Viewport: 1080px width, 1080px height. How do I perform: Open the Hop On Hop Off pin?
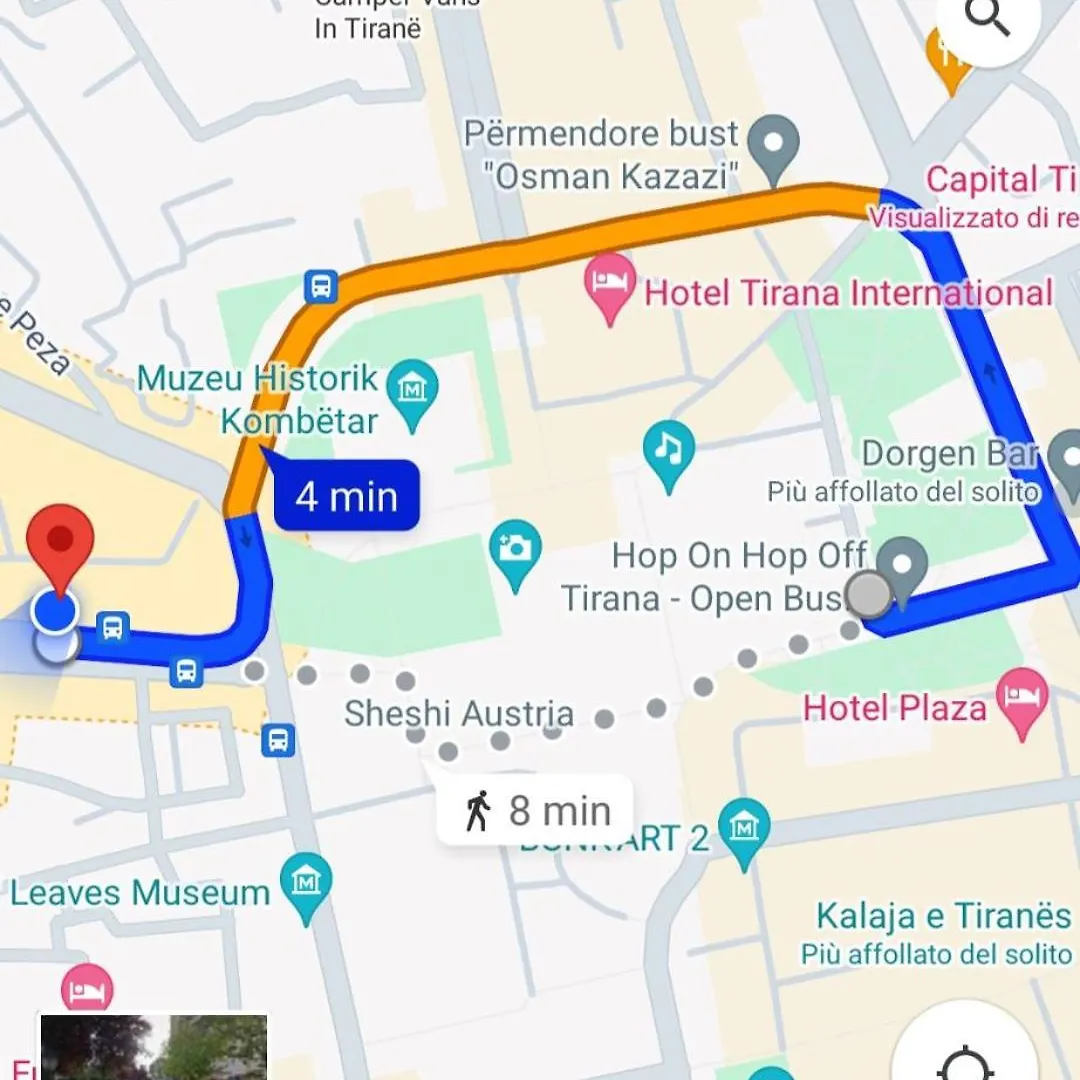pyautogui.click(x=903, y=567)
